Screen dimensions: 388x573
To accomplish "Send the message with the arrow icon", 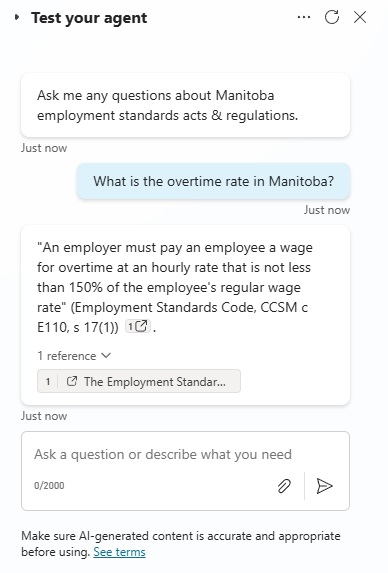I will tap(324, 486).
